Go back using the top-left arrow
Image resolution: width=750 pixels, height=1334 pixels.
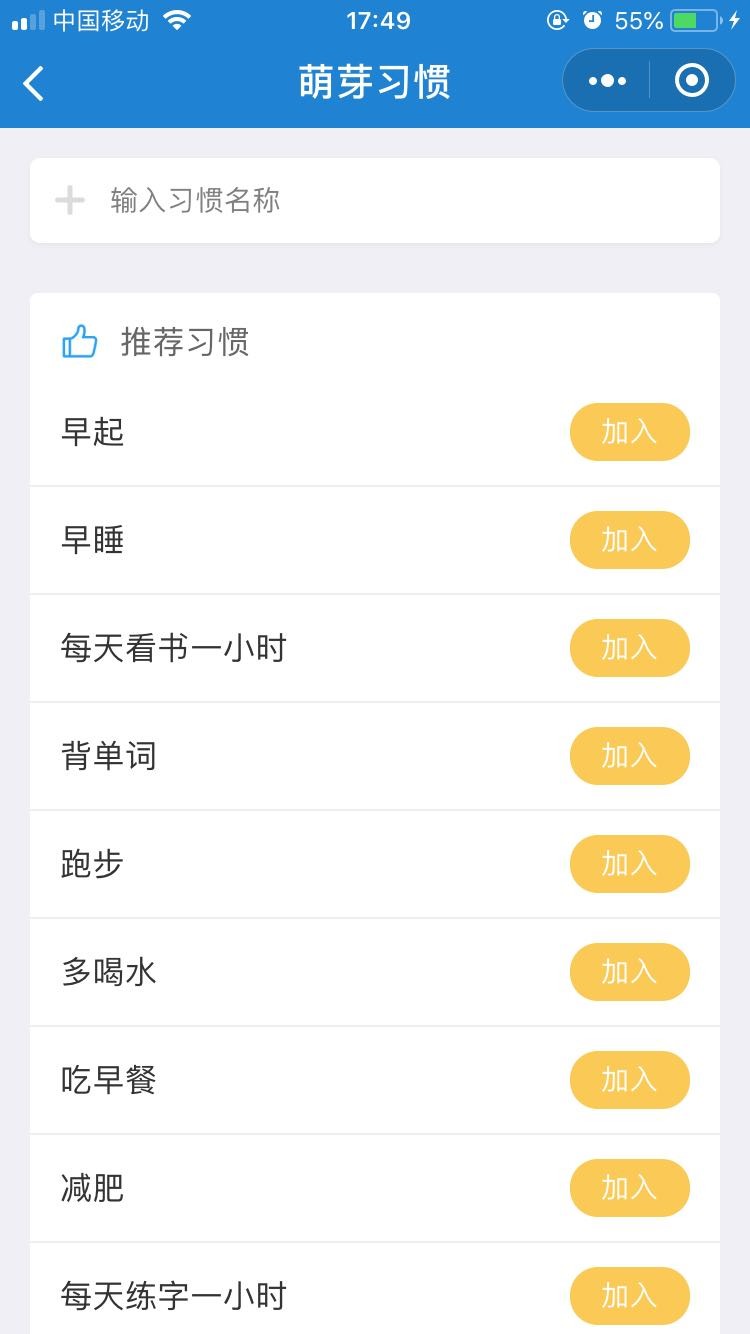(34, 83)
